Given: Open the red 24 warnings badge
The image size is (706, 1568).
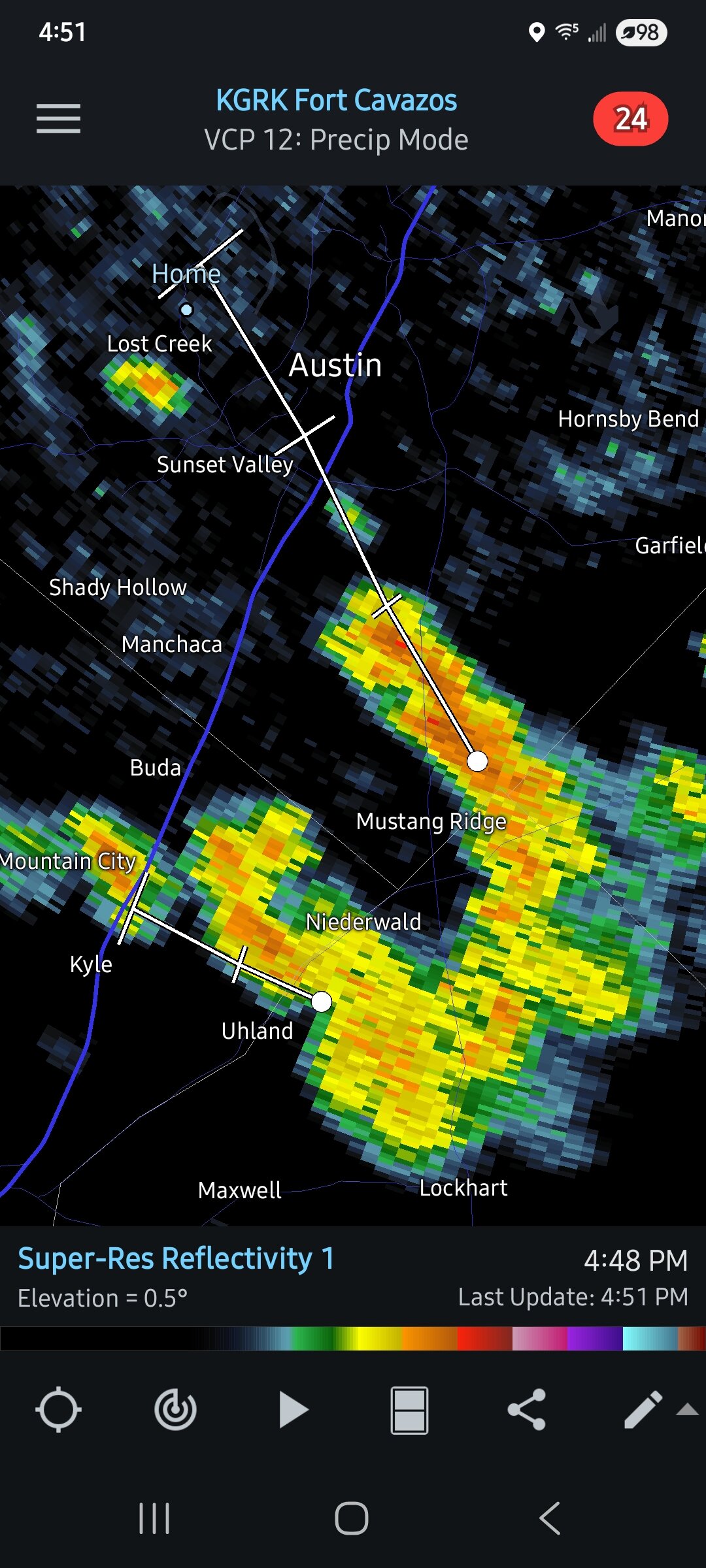Looking at the screenshot, I should (630, 119).
